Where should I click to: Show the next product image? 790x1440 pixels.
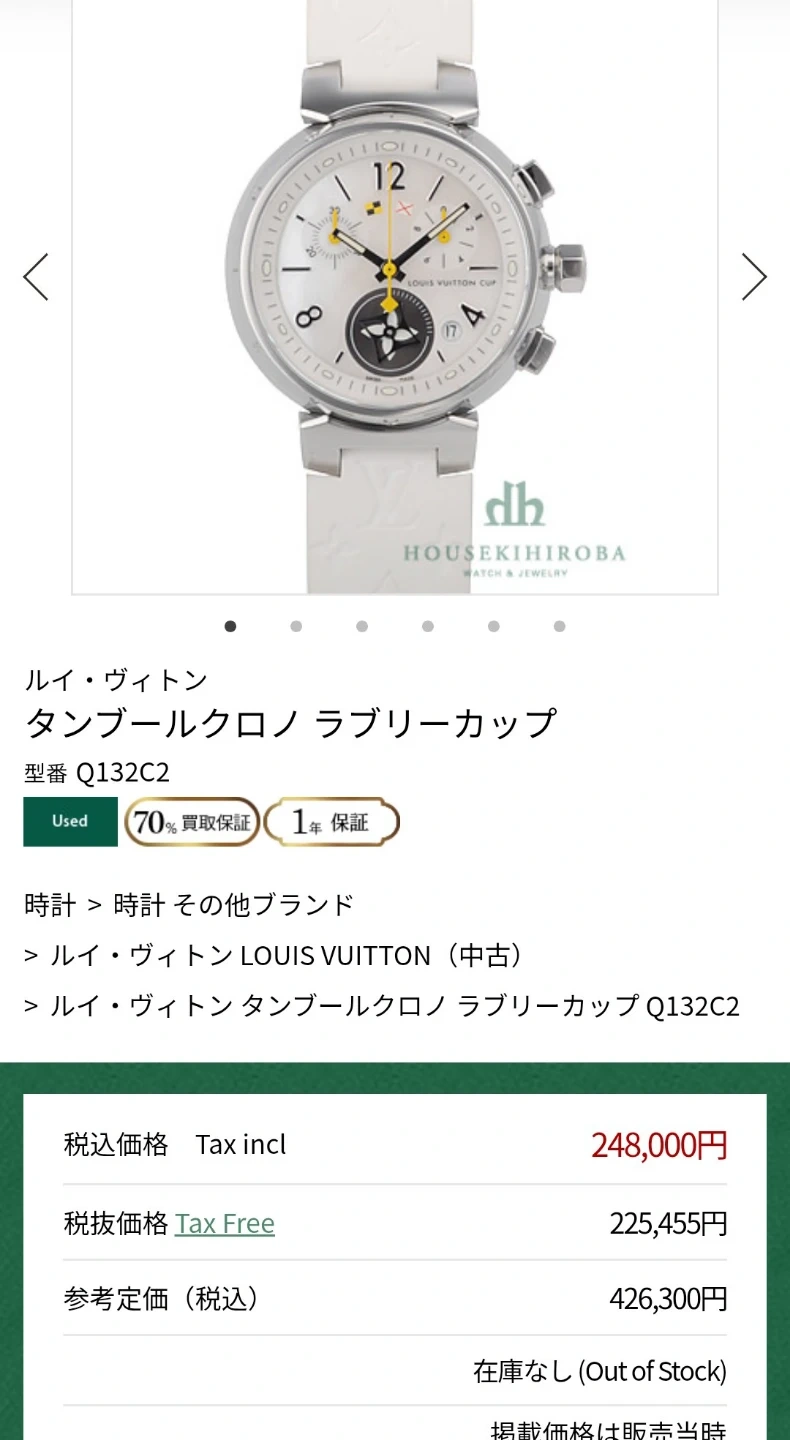(753, 277)
